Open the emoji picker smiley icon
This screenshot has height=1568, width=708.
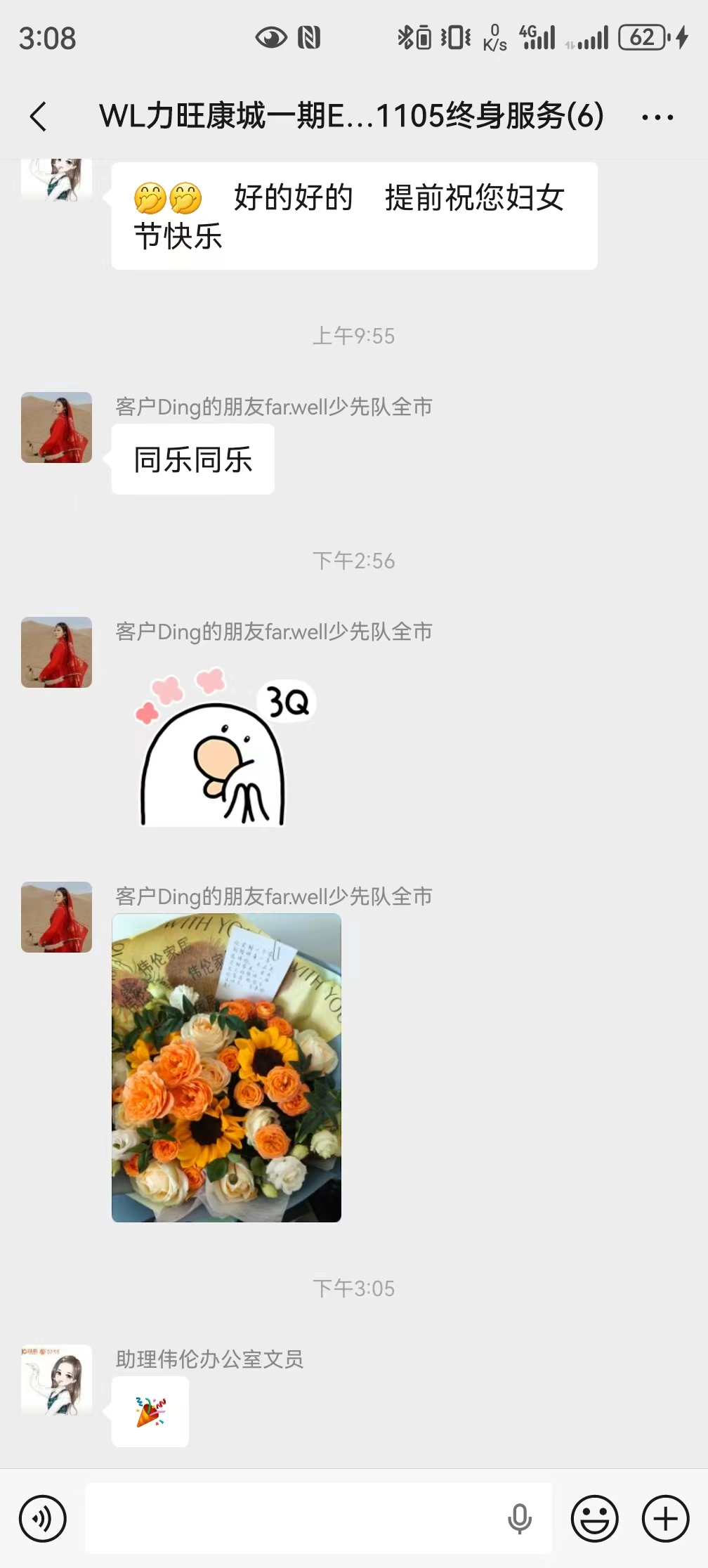click(594, 1518)
